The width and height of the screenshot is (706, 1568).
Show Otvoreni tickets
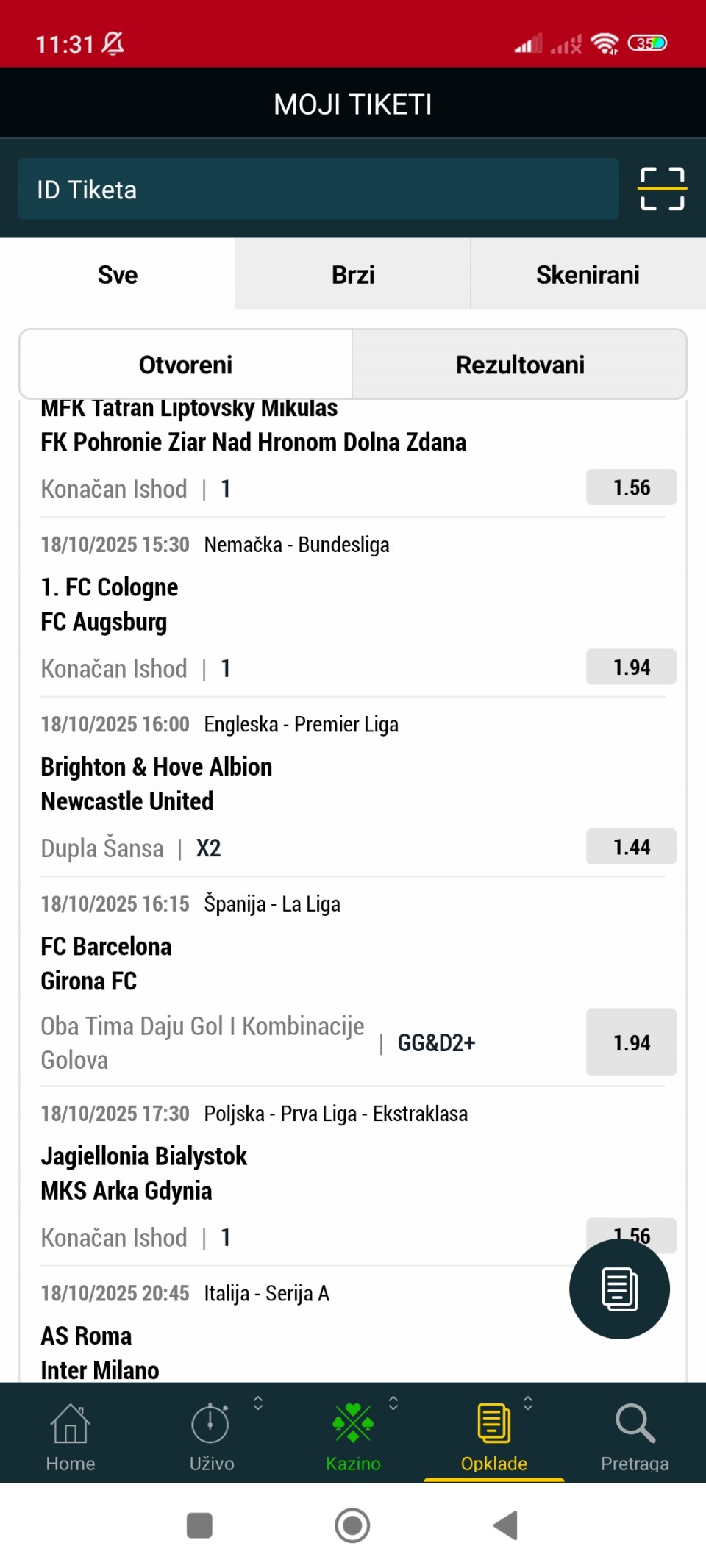[185, 365]
